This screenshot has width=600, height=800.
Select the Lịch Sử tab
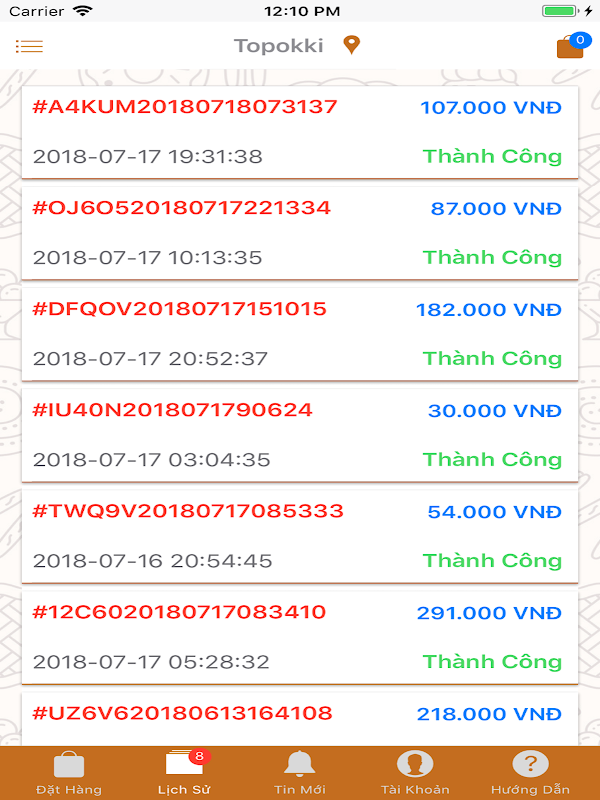coord(184,773)
